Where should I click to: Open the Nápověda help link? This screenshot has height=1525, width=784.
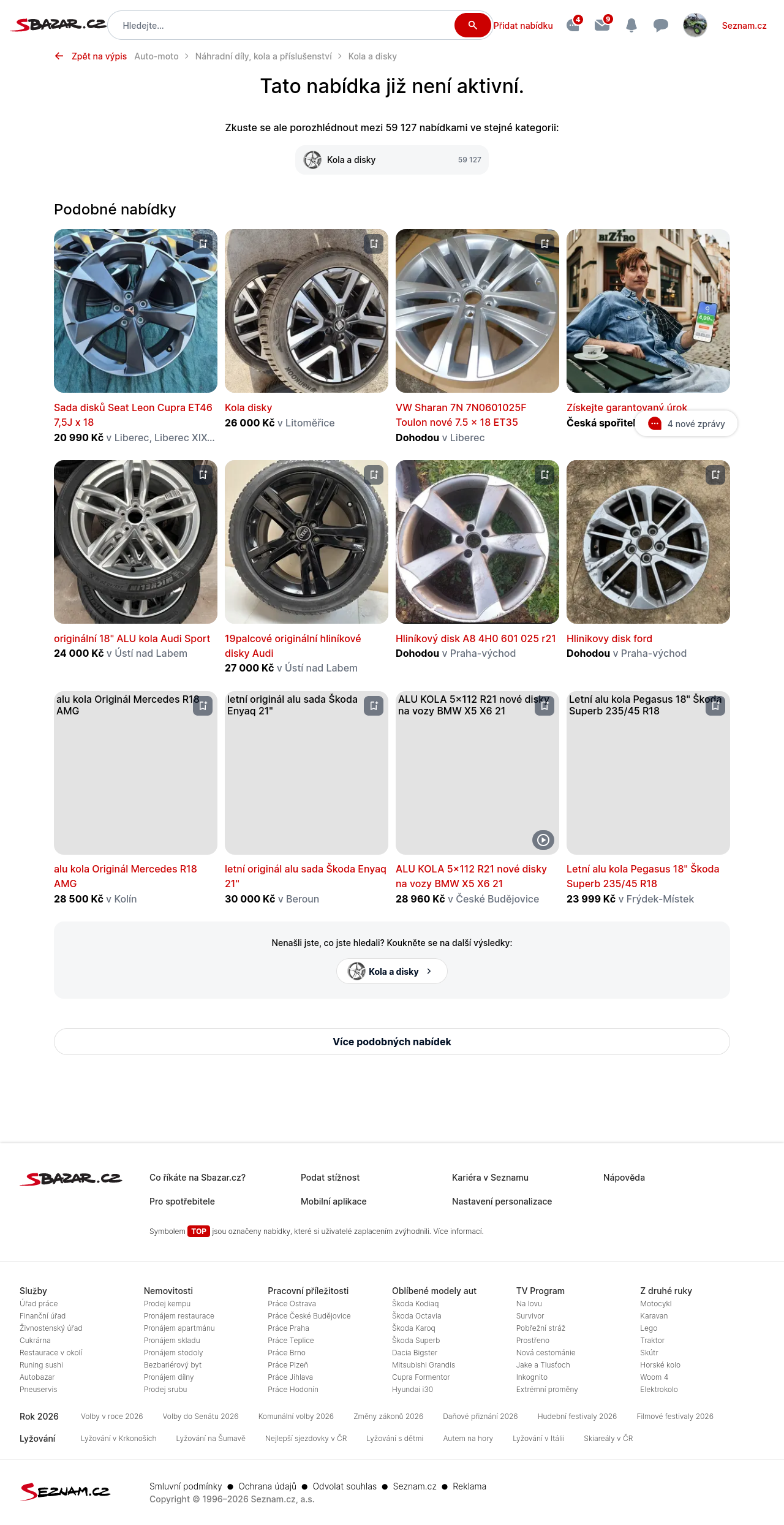click(x=624, y=1178)
